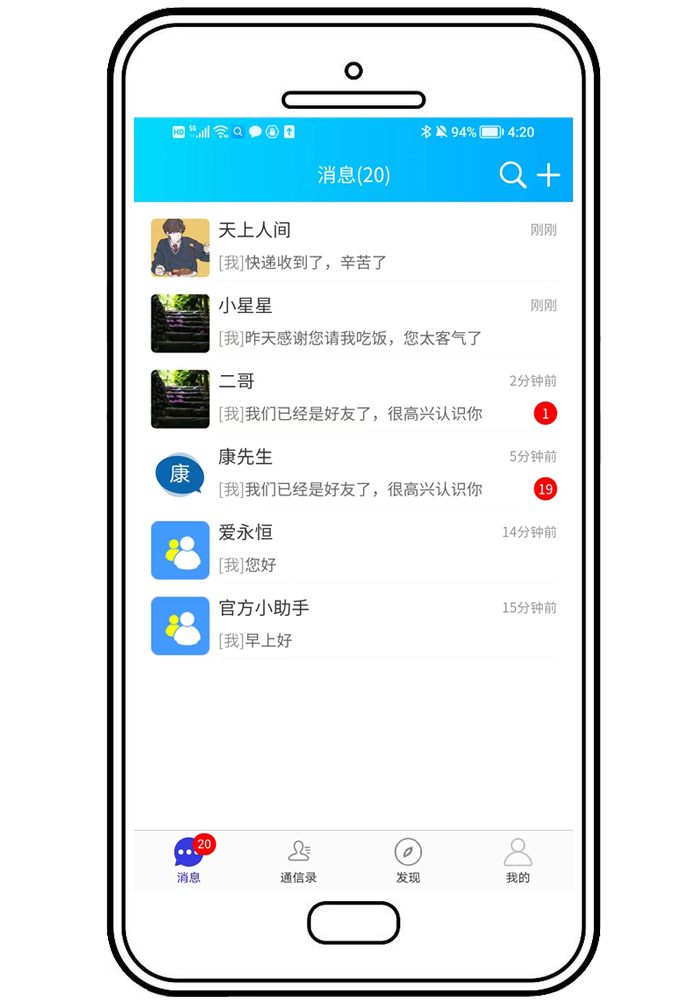Go to the 发现 tab
The height and width of the screenshot is (1000, 697).
click(408, 861)
